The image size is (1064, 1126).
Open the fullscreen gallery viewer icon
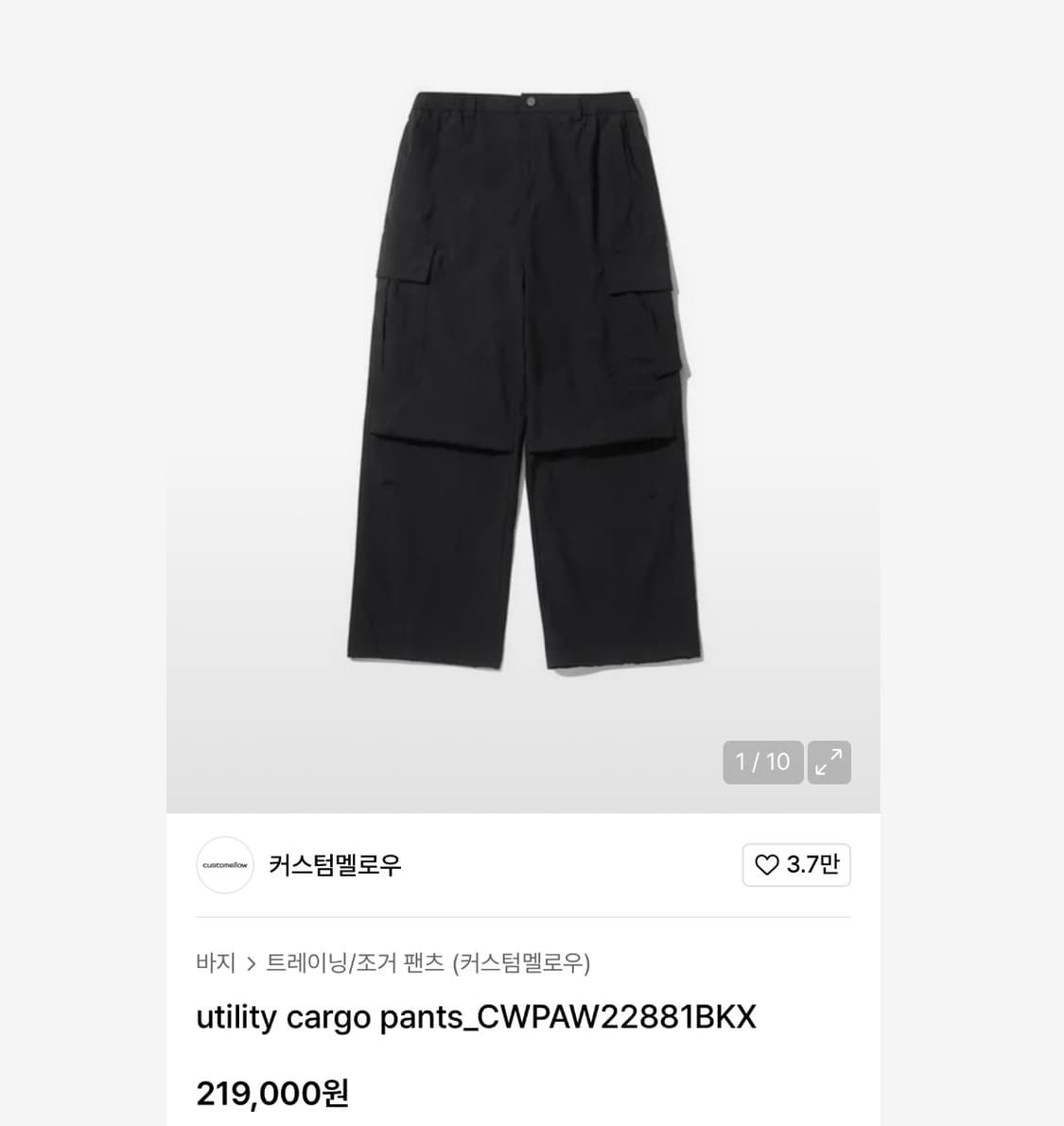click(829, 762)
